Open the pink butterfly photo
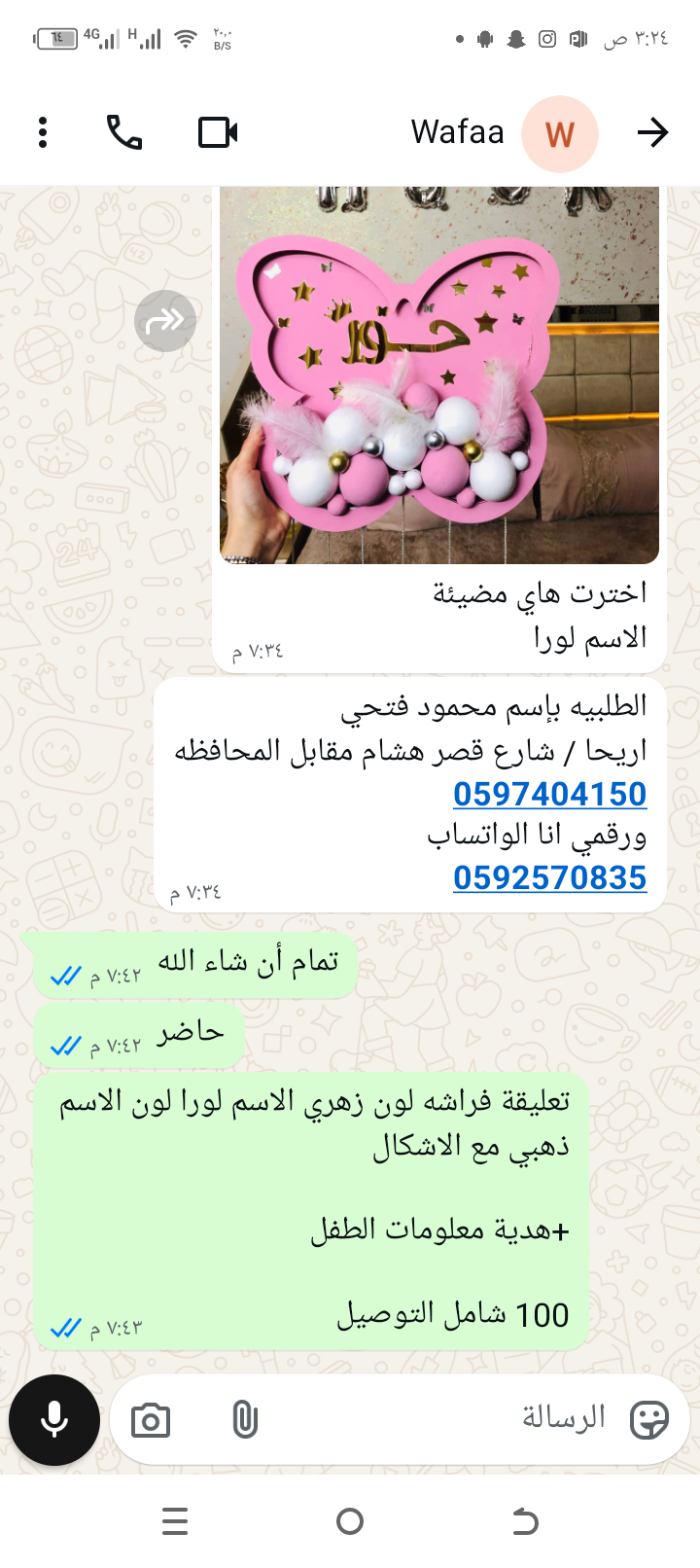Screen dimensions: 700x1568 coord(439,374)
